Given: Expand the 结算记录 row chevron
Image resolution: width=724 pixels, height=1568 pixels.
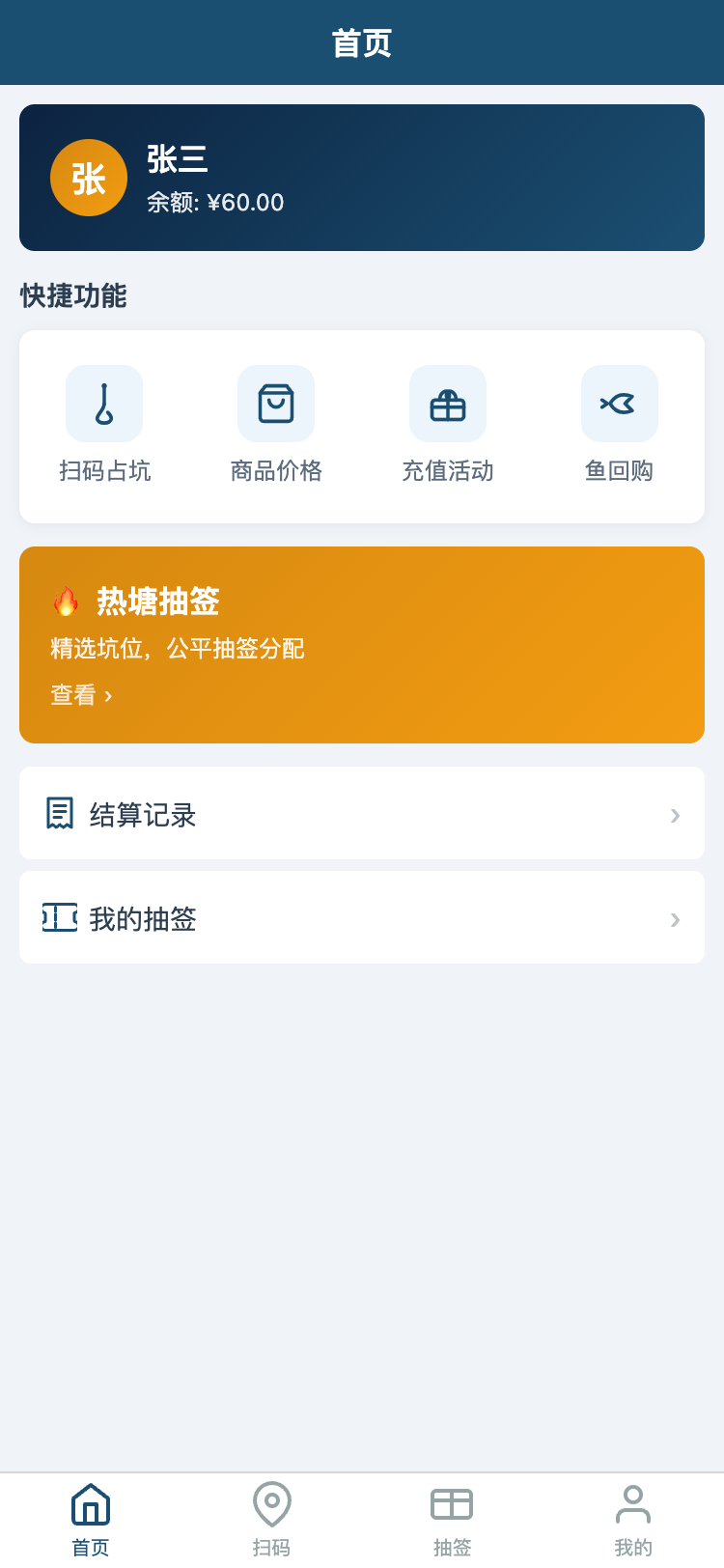Looking at the screenshot, I should click(x=674, y=816).
